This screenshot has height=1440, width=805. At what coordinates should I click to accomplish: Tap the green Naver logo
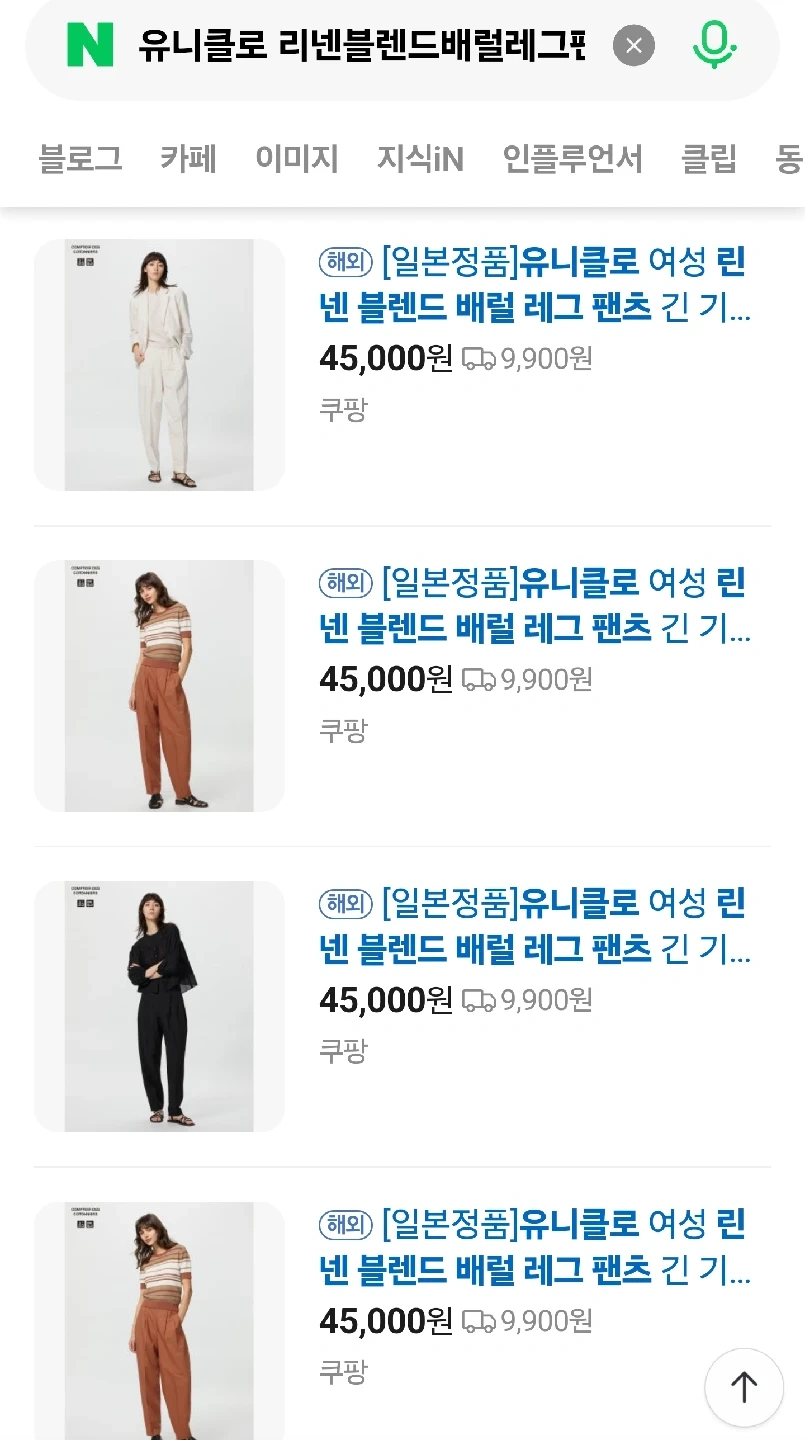click(x=90, y=45)
